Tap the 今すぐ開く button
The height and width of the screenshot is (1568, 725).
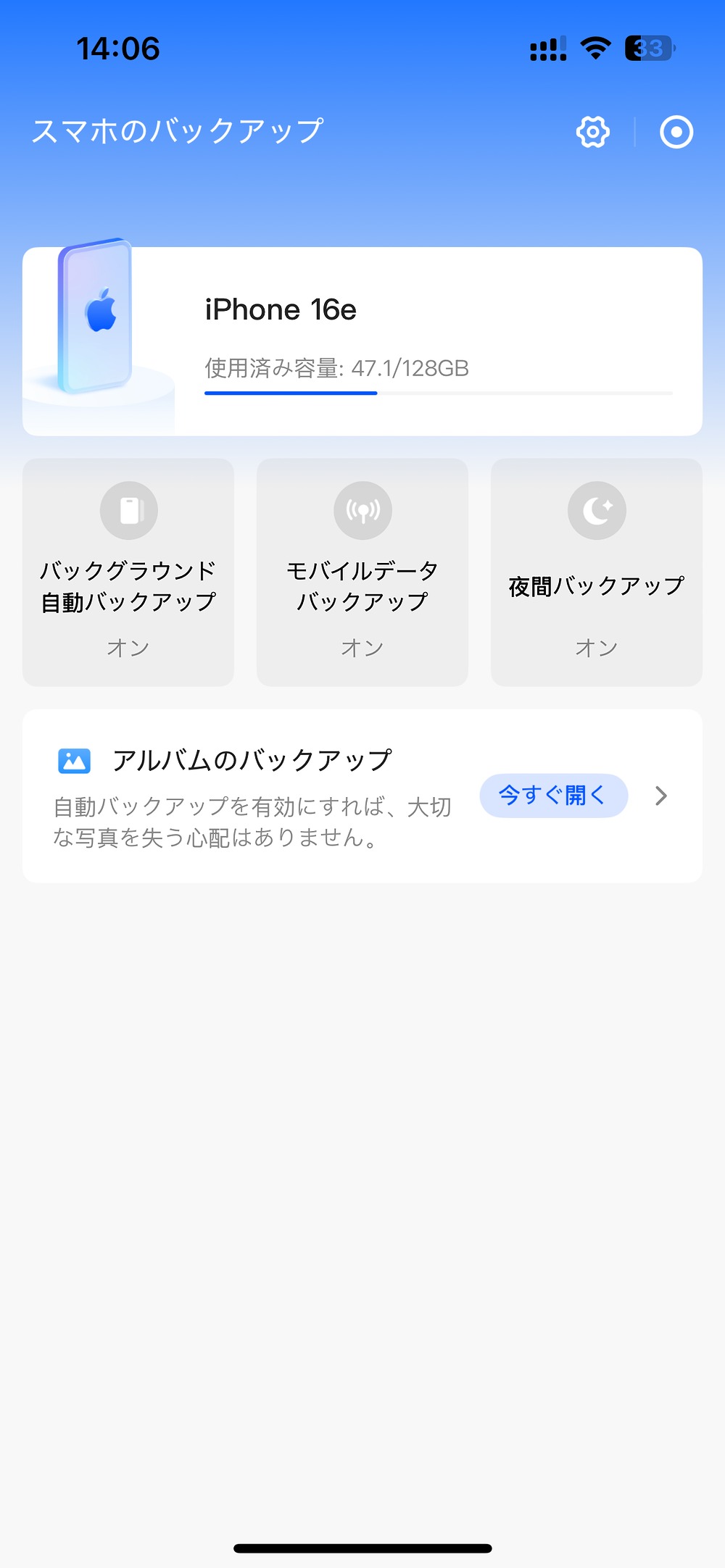pos(553,795)
